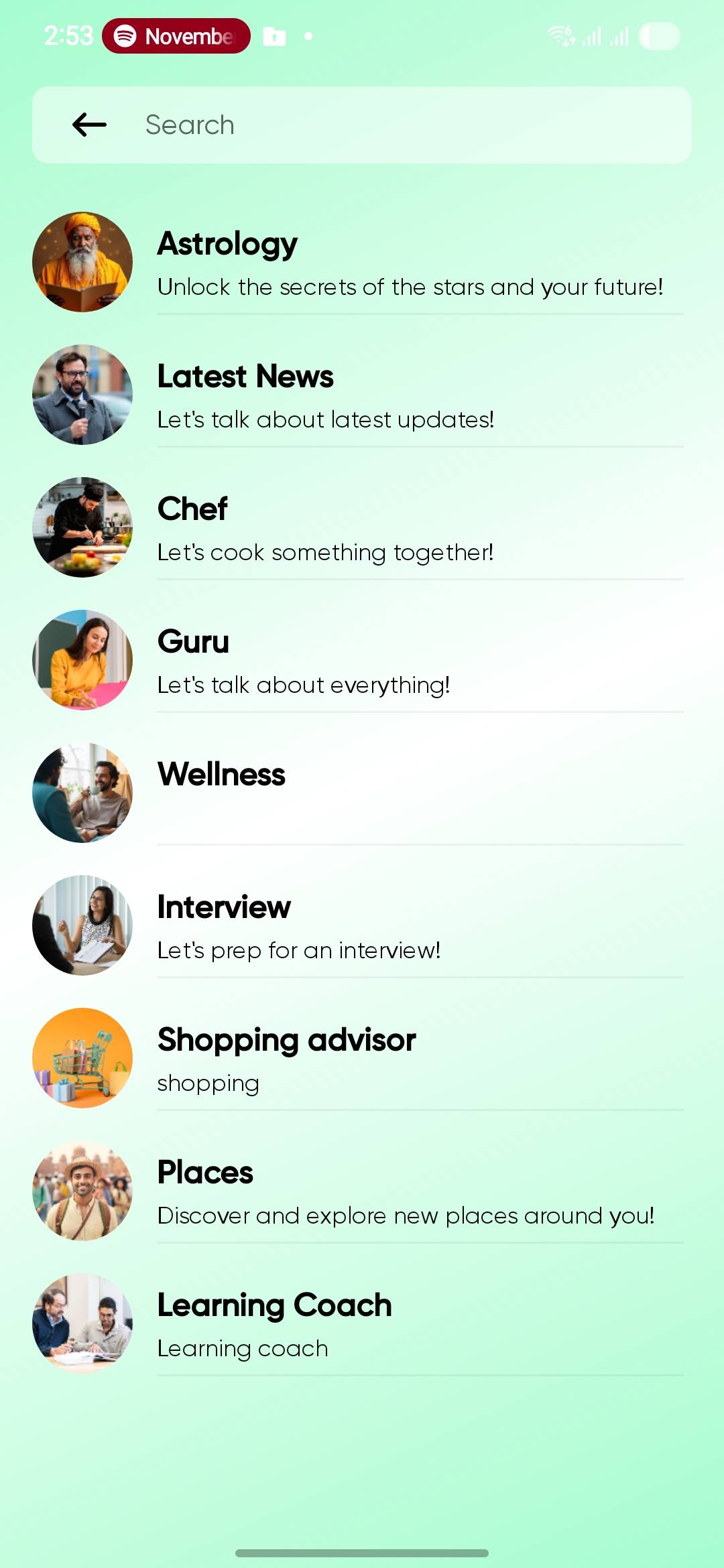The image size is (724, 1568).
Task: Choose the Wellness assistant
Action: pos(362,792)
